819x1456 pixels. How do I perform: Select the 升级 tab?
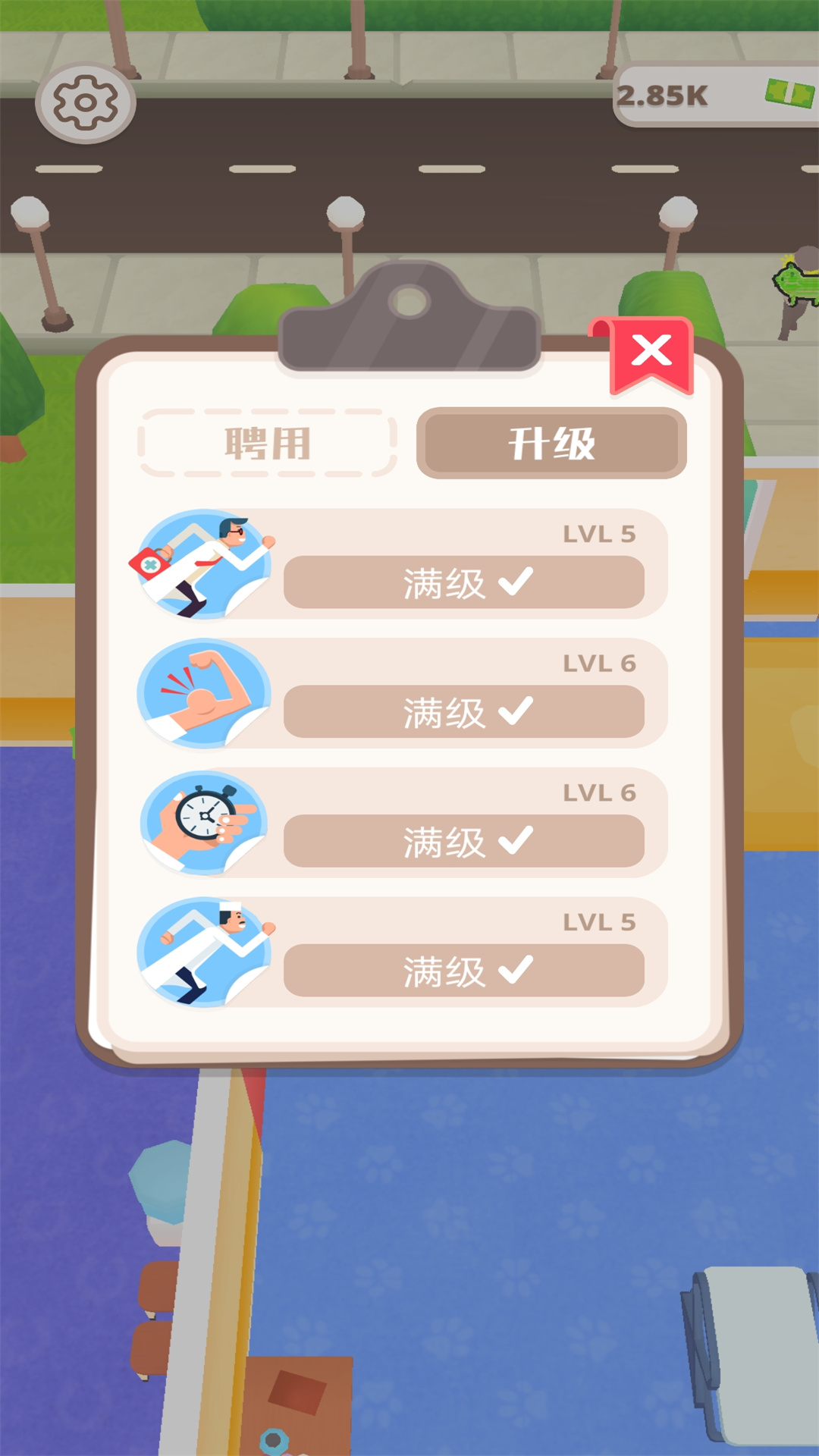(x=551, y=444)
